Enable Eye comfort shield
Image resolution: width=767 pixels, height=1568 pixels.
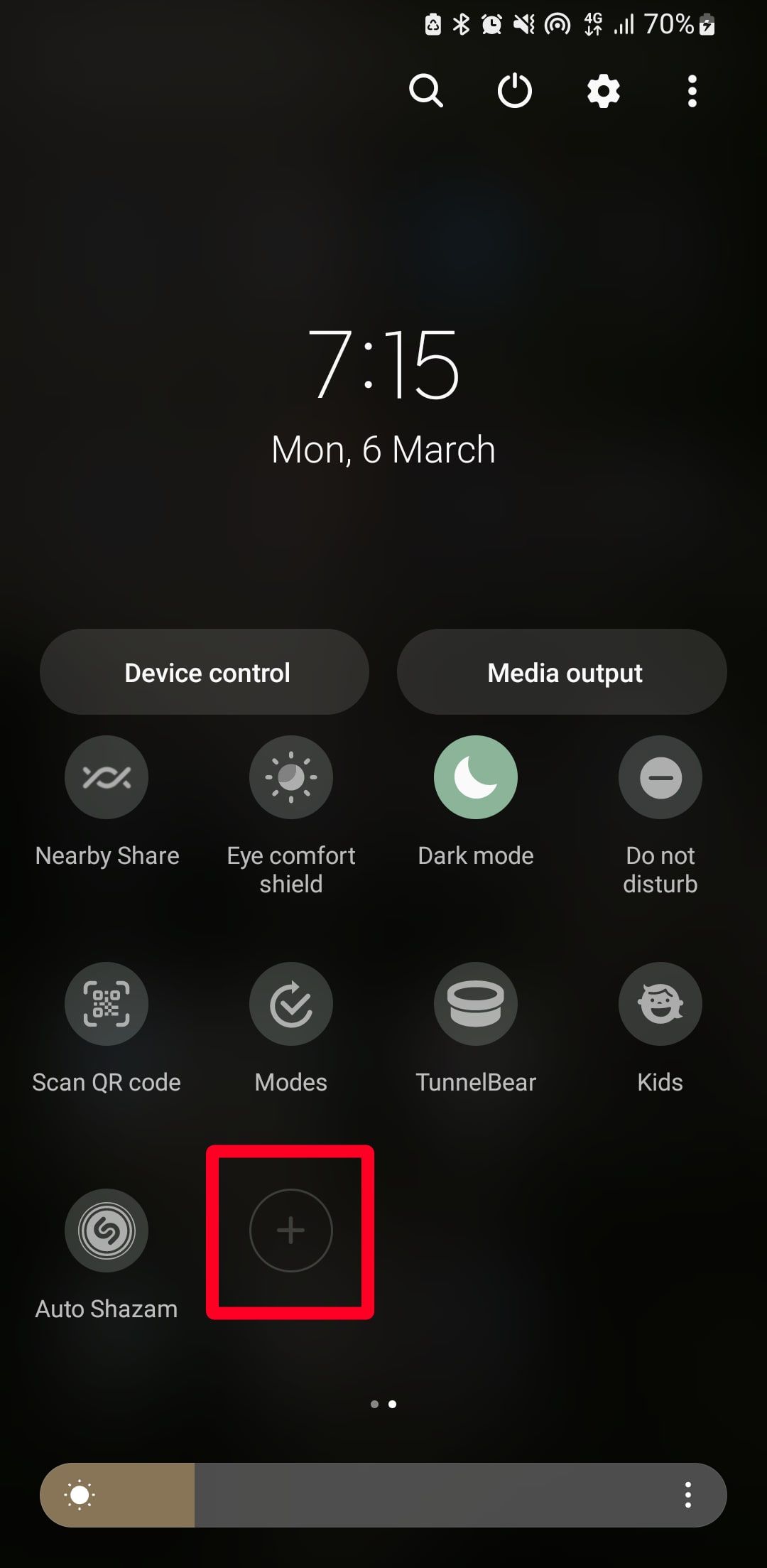point(290,777)
